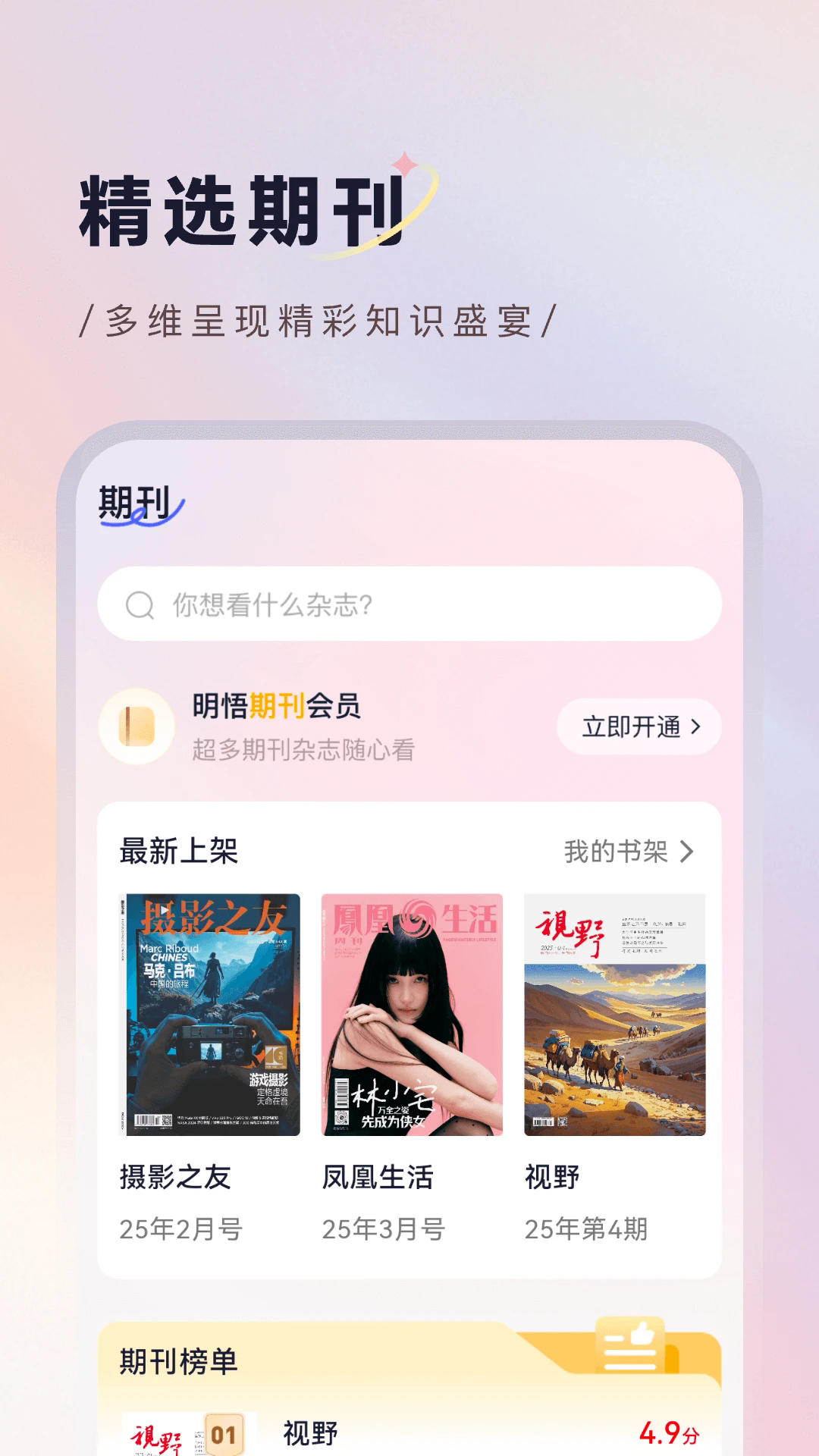Tap the QR code on 凤凰生活 cover
Screen dimensions: 819x1456
pyautogui.click(x=341, y=1116)
